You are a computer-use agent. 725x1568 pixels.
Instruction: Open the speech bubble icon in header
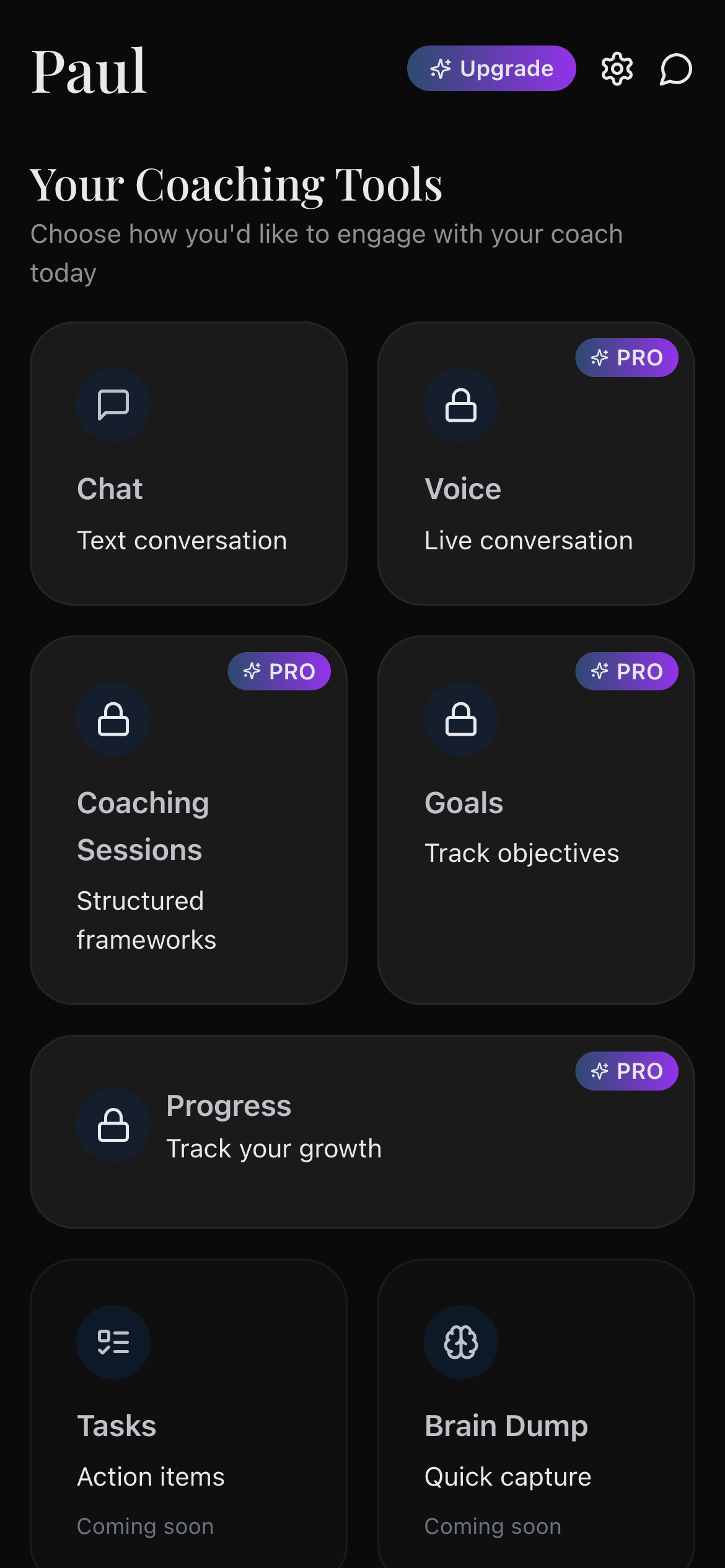[x=675, y=68]
